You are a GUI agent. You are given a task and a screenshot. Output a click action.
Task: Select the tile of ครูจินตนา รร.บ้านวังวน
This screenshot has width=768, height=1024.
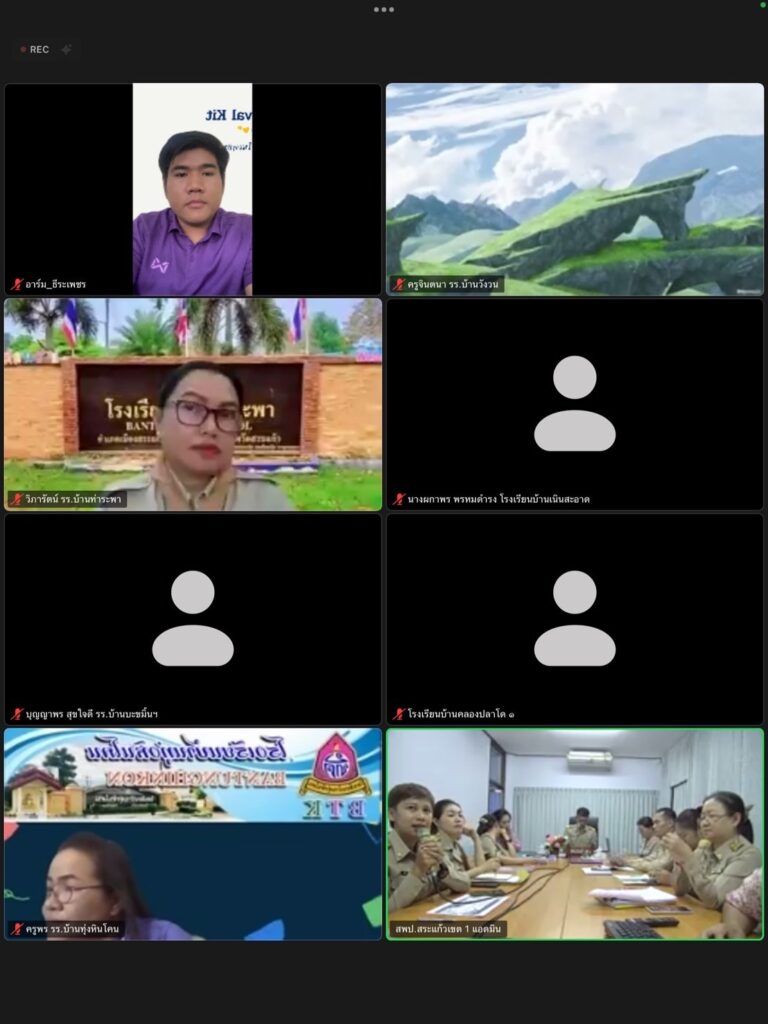(x=575, y=188)
